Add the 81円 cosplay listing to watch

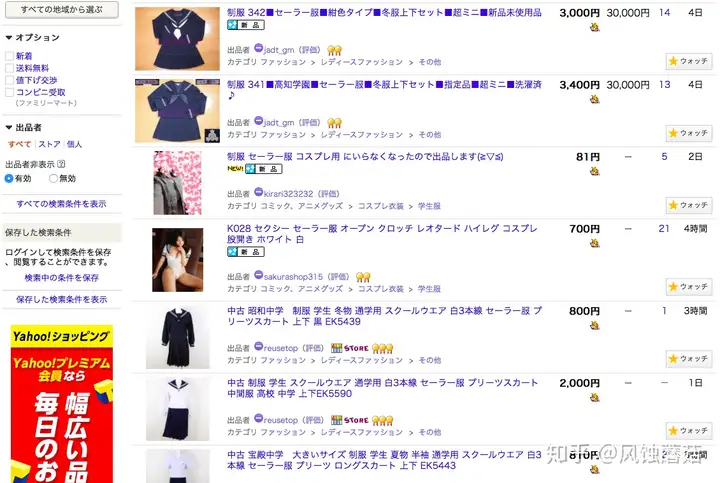coord(689,205)
